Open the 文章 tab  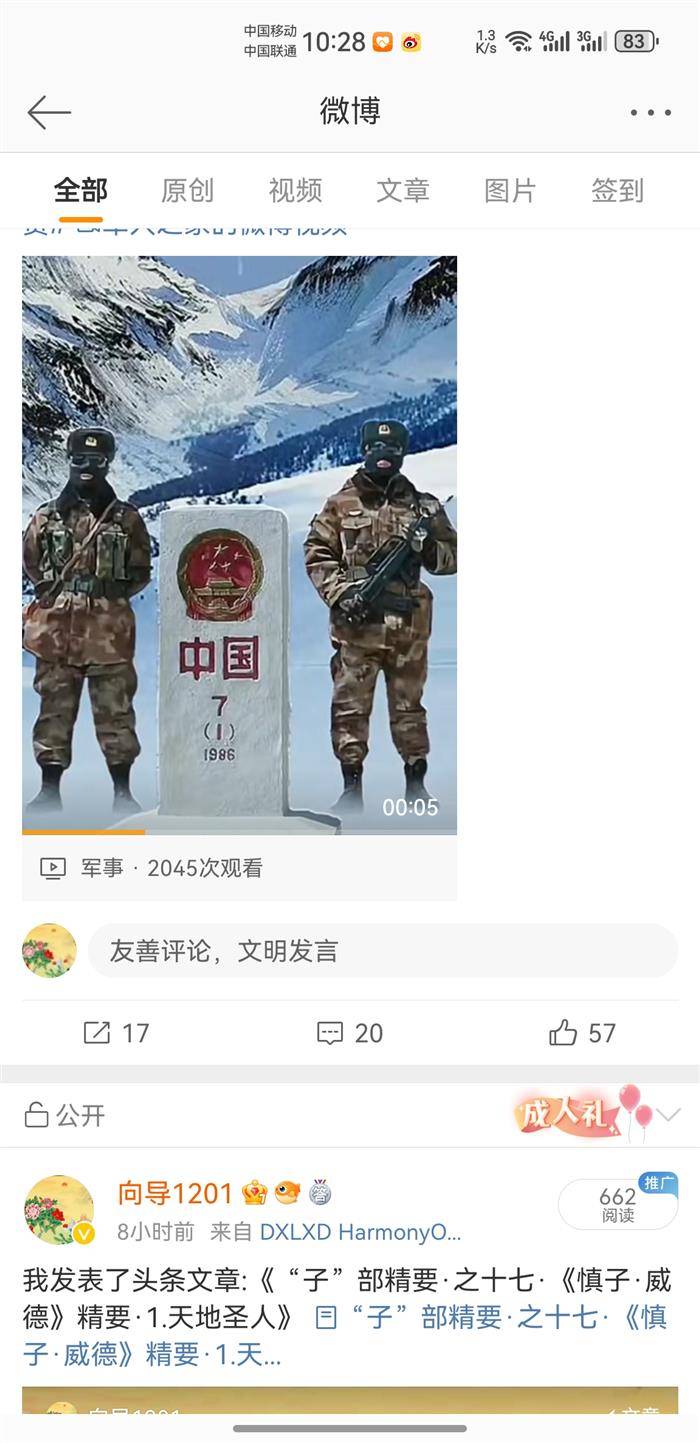tap(403, 190)
